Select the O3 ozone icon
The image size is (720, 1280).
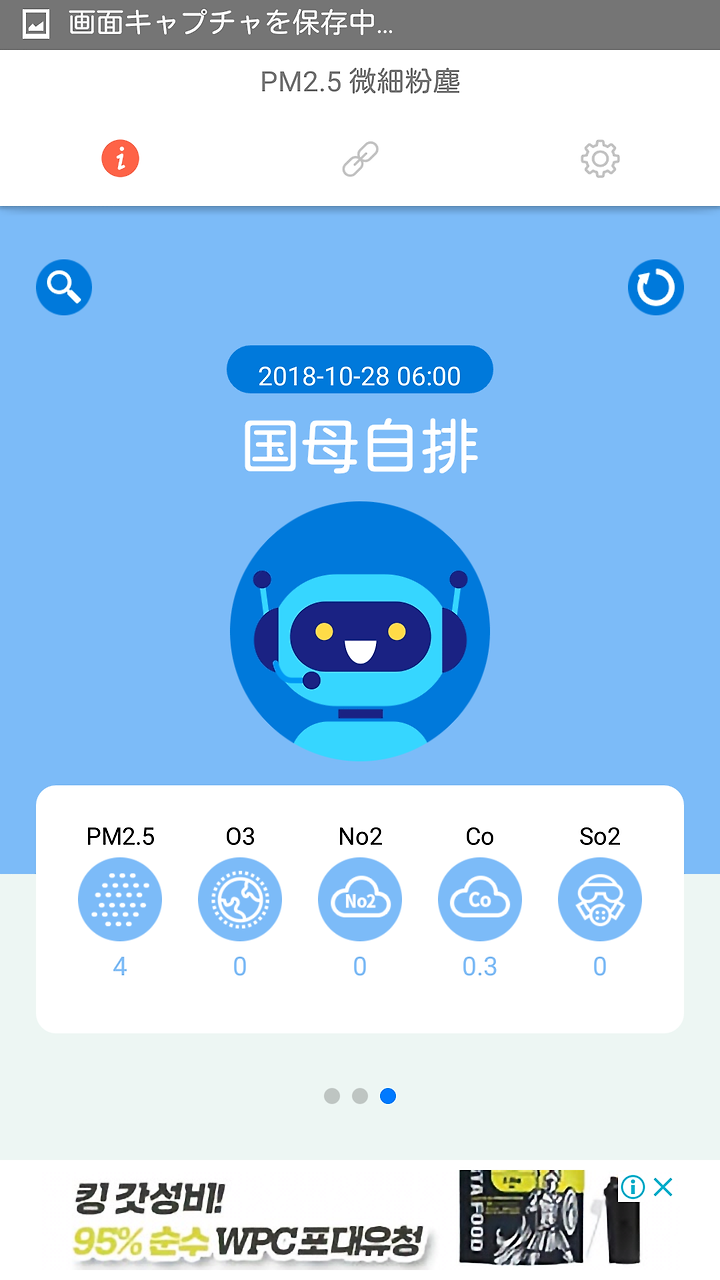click(x=240, y=900)
